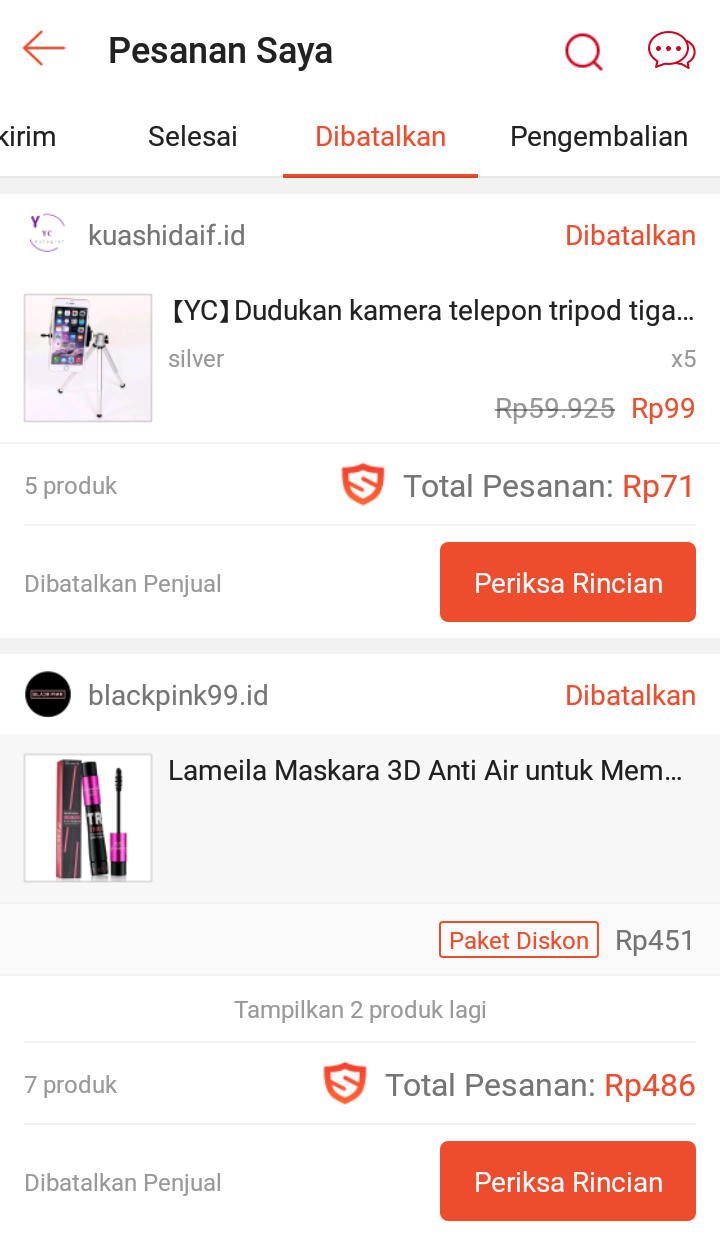720x1236 pixels.
Task: Open the Lameila Maskara 3D product
Action: coord(425,771)
